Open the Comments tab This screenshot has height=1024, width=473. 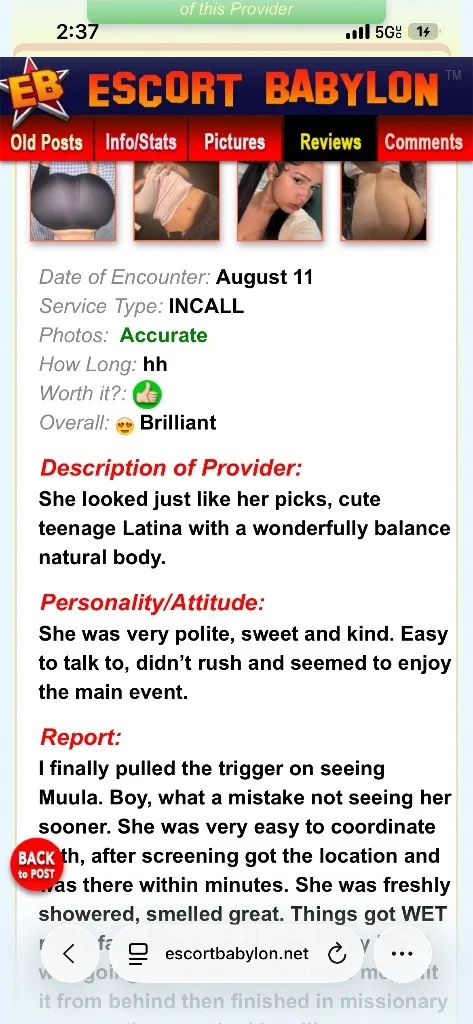[424, 141]
